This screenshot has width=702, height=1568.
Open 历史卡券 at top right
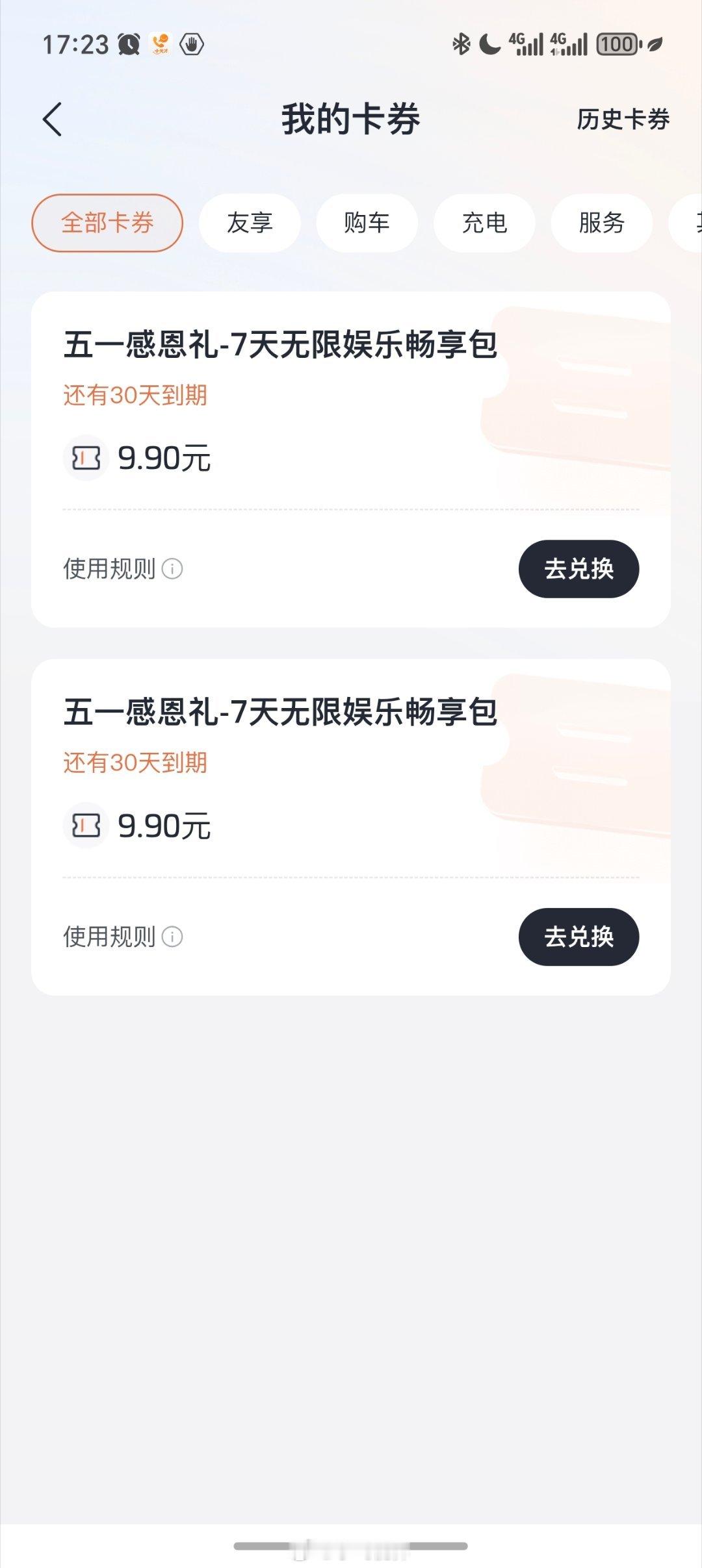(621, 120)
